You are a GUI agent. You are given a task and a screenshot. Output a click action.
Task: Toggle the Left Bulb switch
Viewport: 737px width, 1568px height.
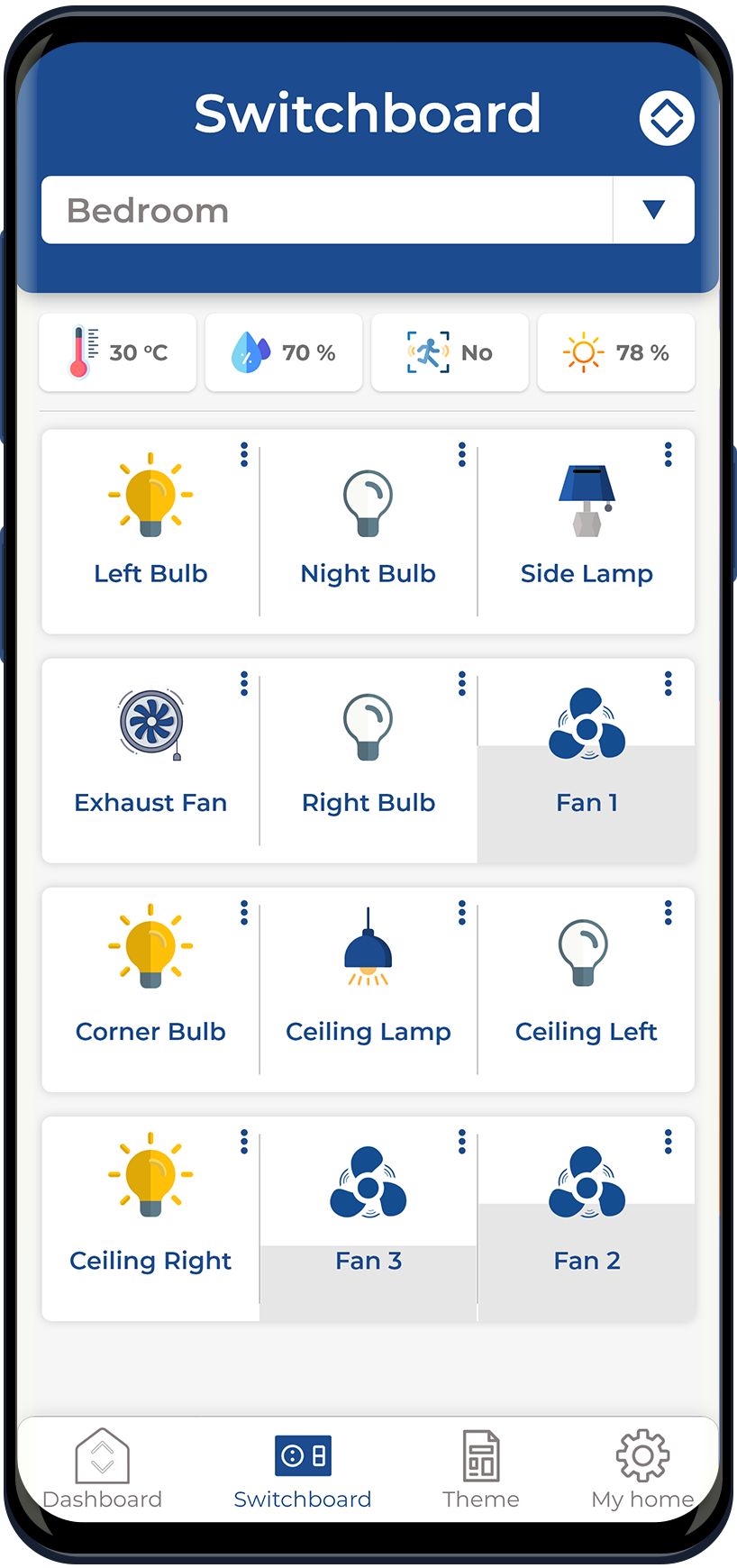coord(150,523)
